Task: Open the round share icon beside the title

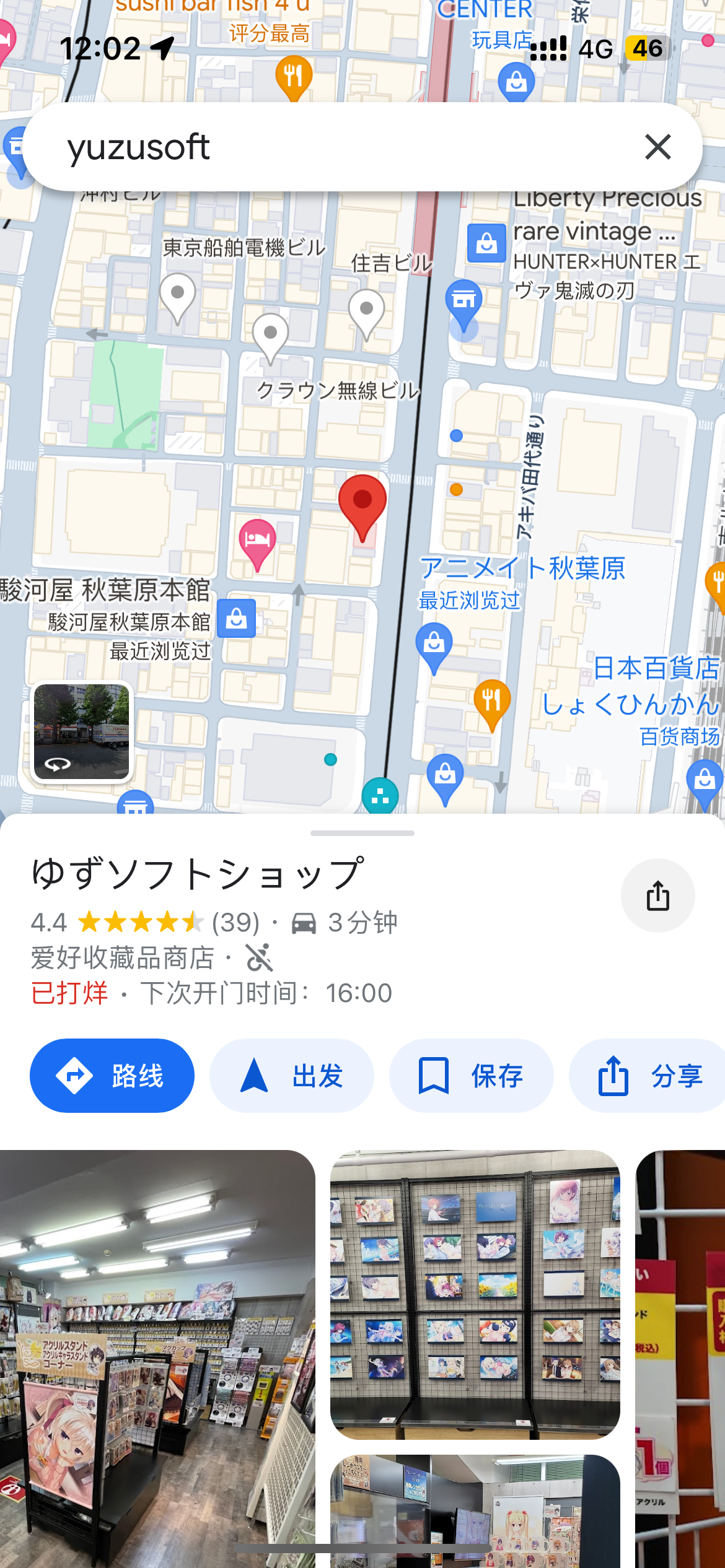Action: [657, 895]
